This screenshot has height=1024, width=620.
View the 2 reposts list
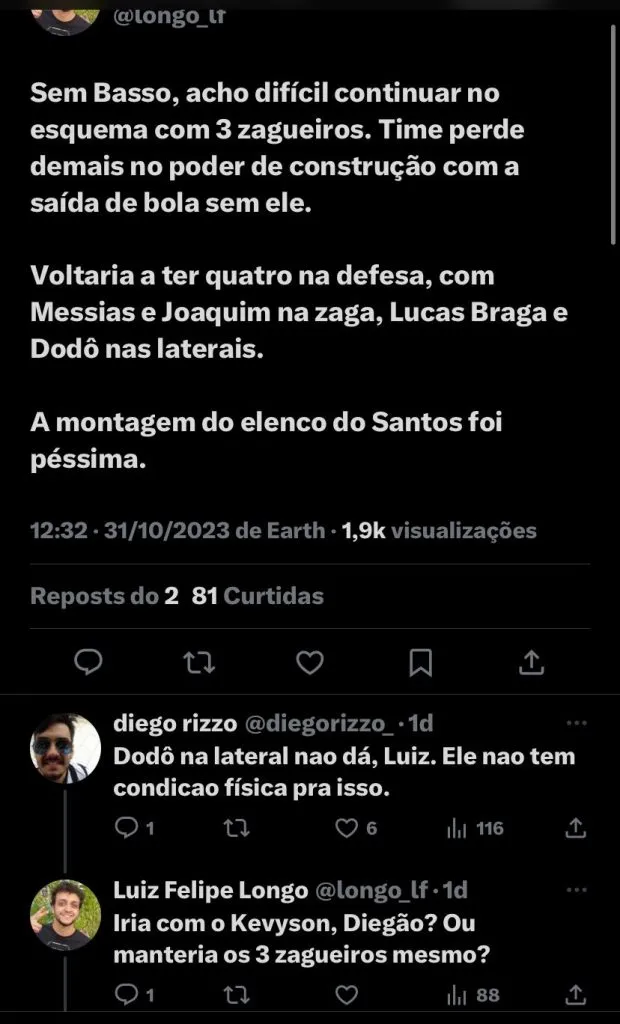click(x=104, y=596)
